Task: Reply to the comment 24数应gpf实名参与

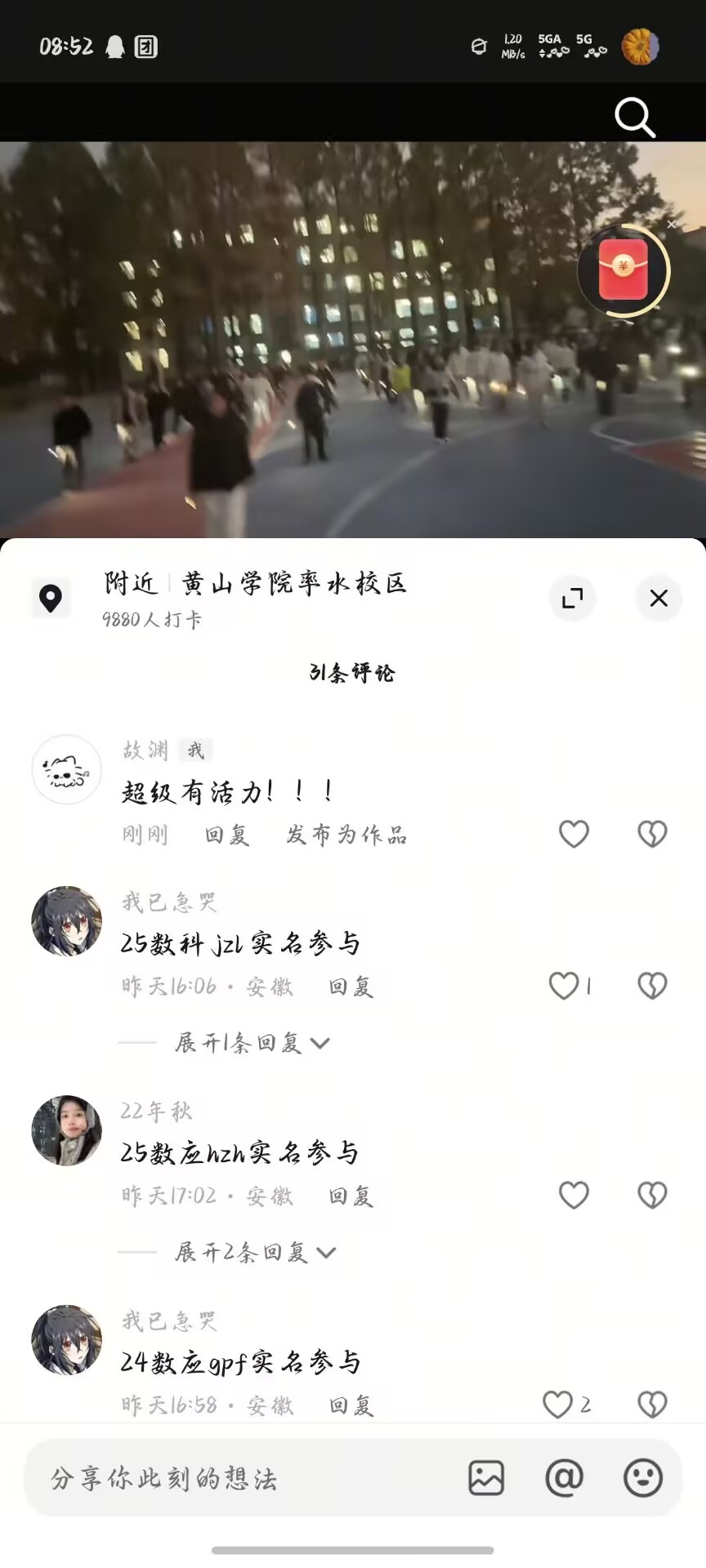Action: coord(351,1405)
